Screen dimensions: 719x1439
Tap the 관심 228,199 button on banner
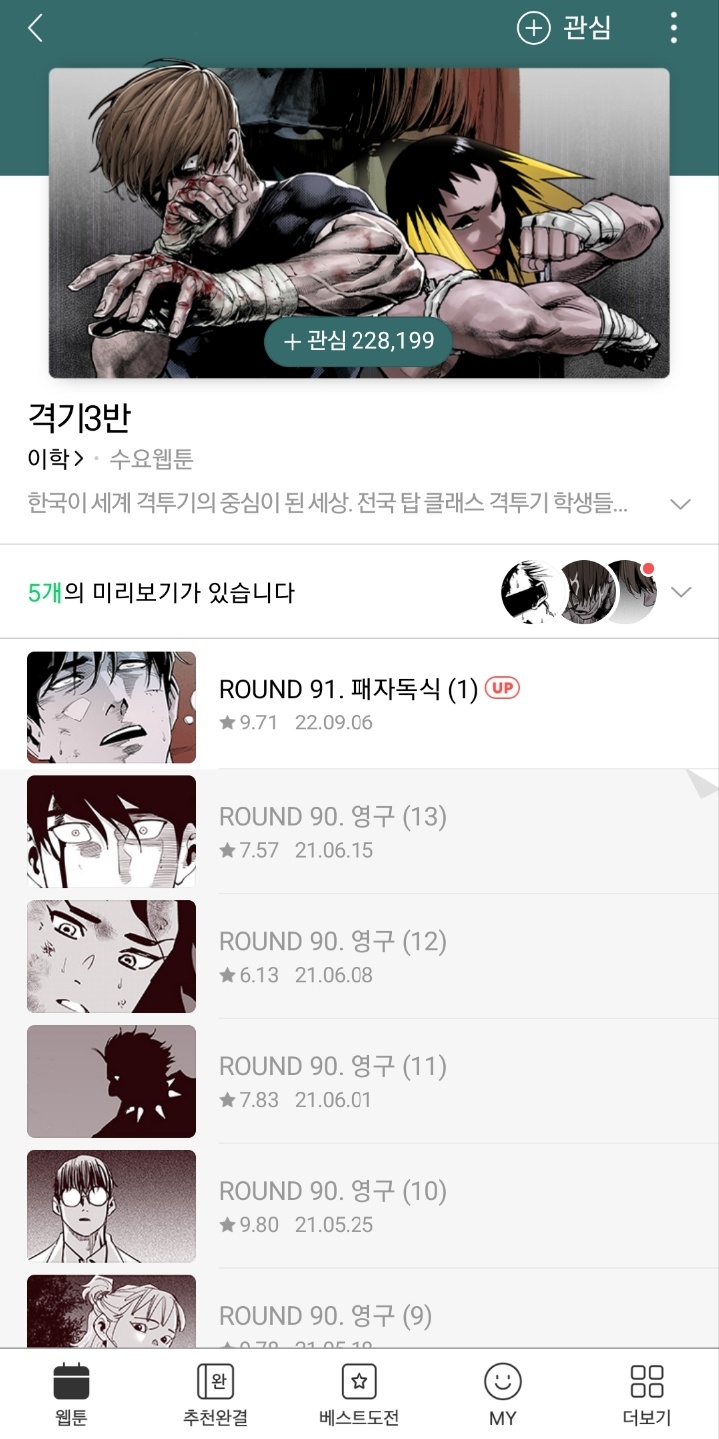pos(359,342)
